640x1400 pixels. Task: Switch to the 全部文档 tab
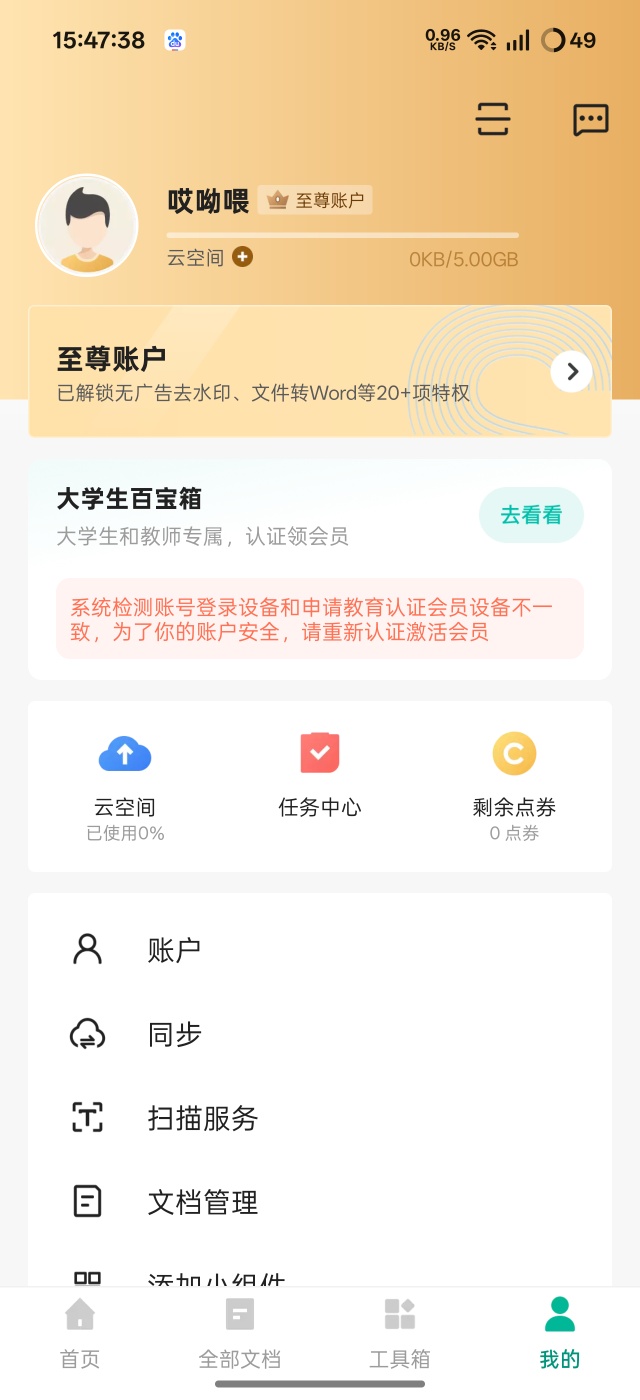240,1330
